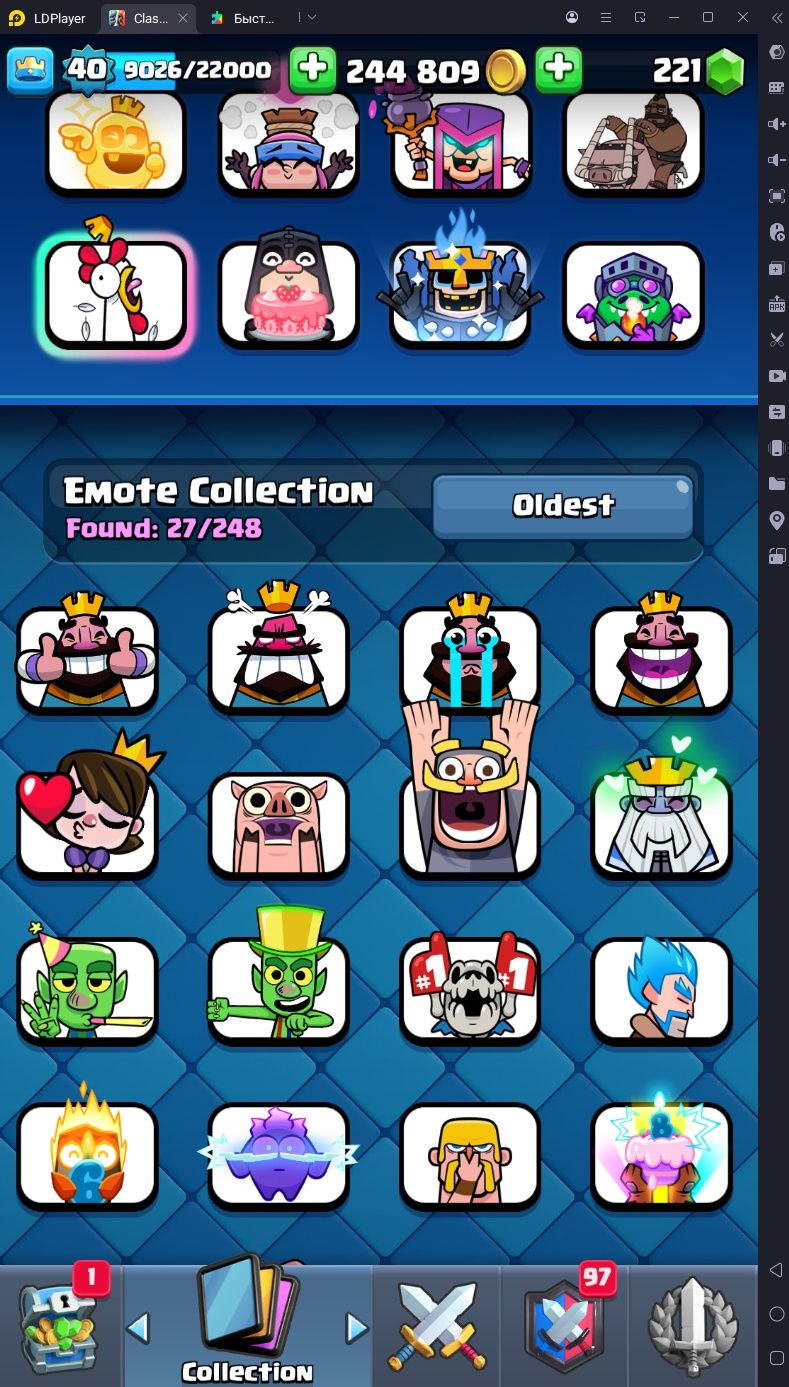Go to next Collection page arrow
The image size is (789, 1387).
click(356, 1328)
